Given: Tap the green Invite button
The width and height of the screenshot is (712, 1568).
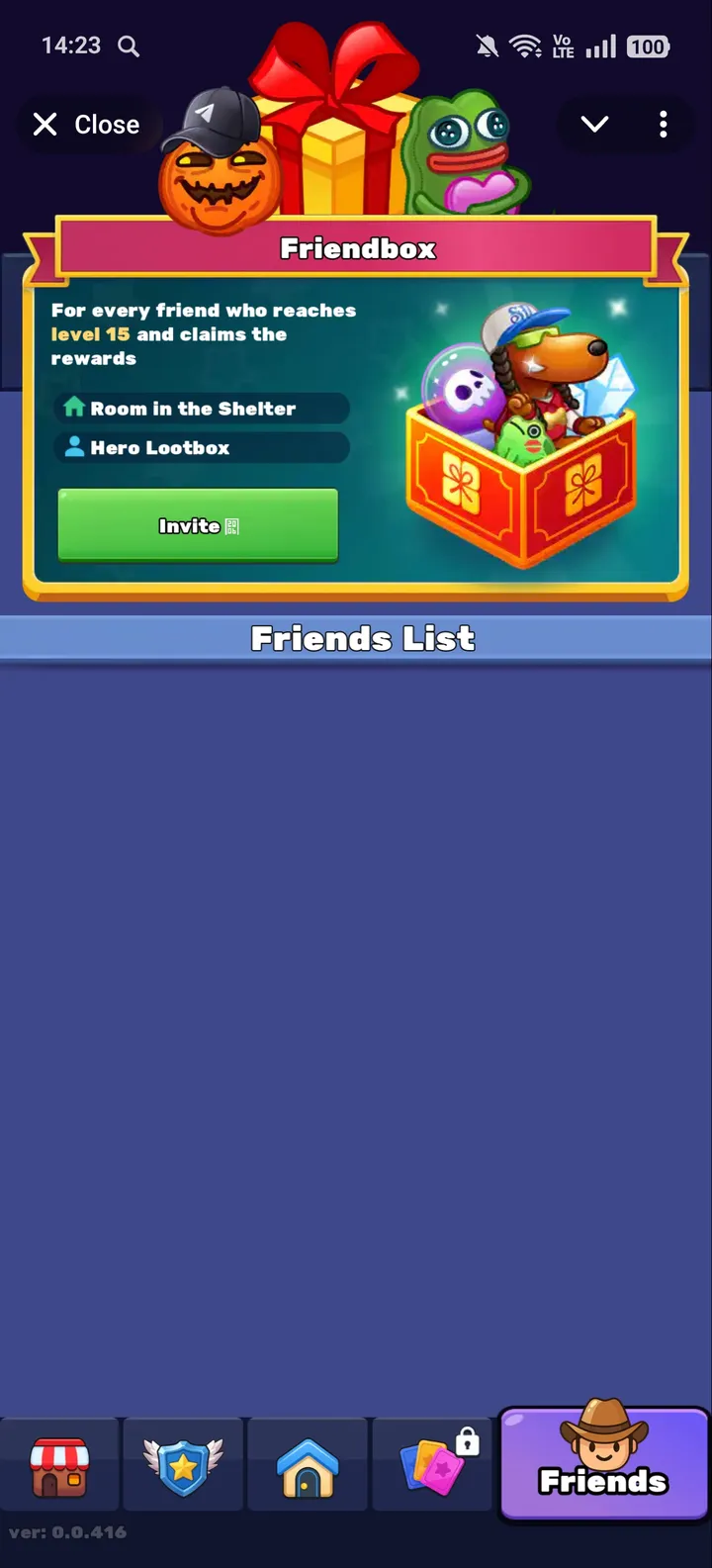Looking at the screenshot, I should pos(198,526).
